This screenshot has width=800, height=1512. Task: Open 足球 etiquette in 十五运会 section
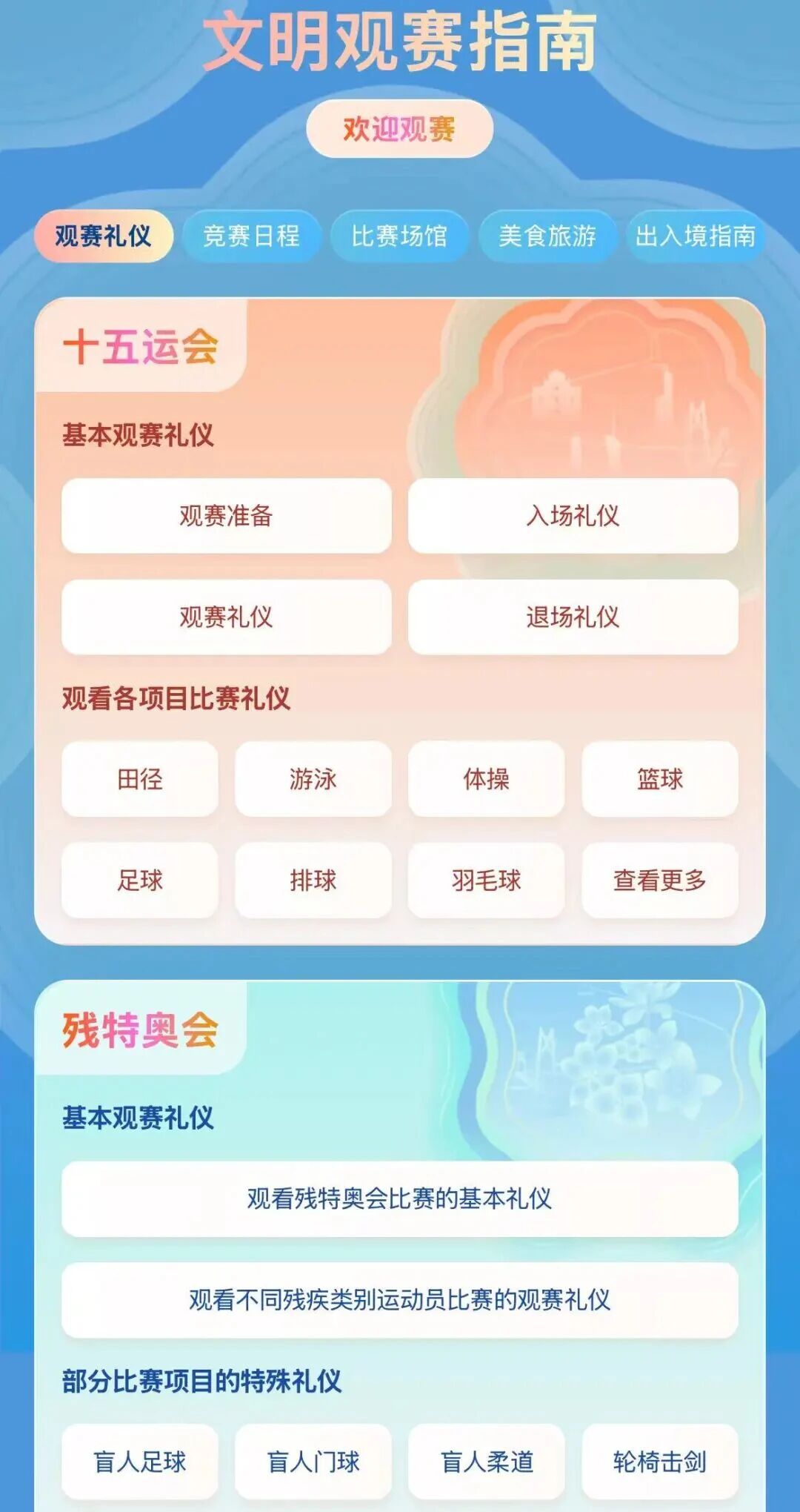click(x=140, y=881)
